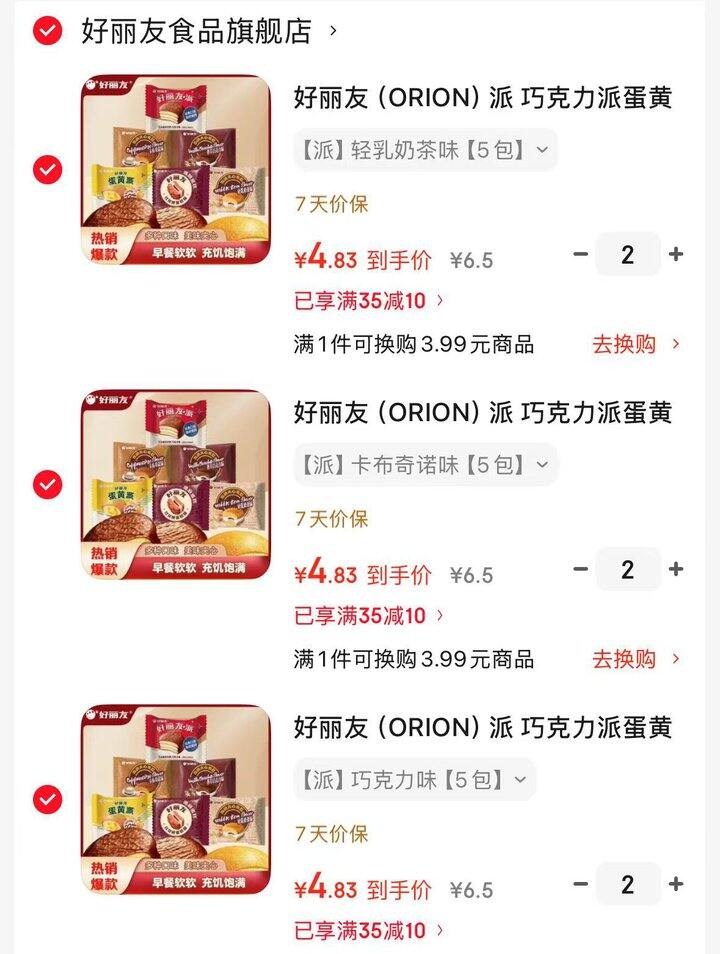Screen dimensions: 720x954
Task: Change the 巧克力味【5包】 variant
Action: point(414,780)
